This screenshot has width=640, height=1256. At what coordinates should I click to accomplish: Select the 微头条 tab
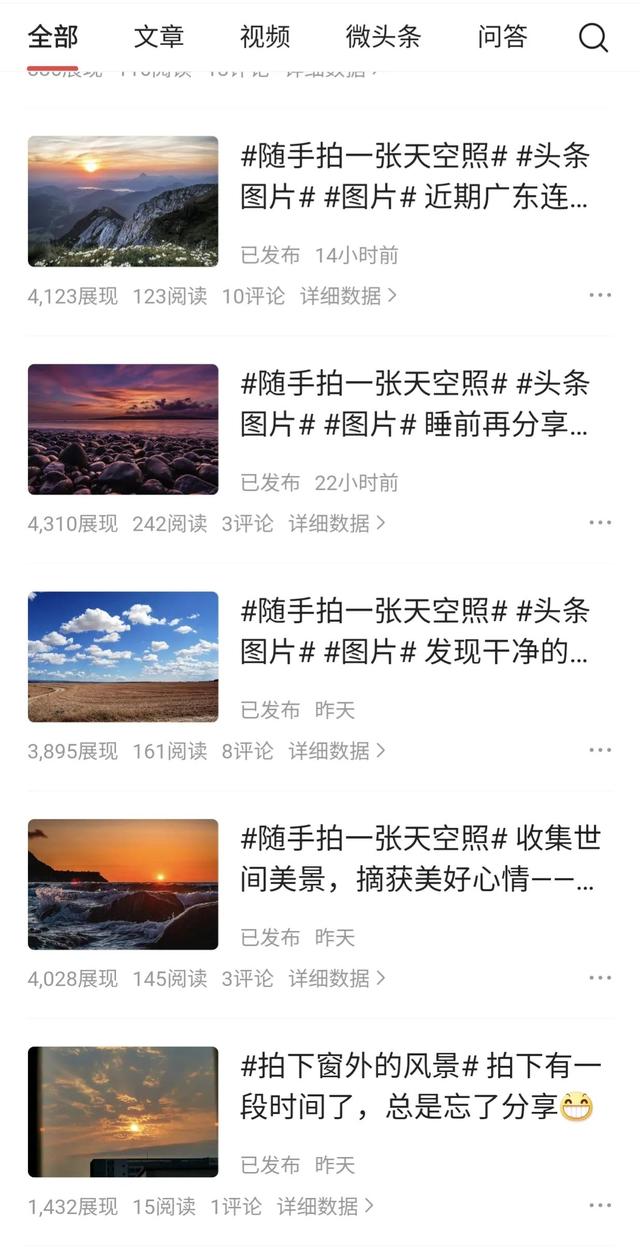[x=383, y=38]
